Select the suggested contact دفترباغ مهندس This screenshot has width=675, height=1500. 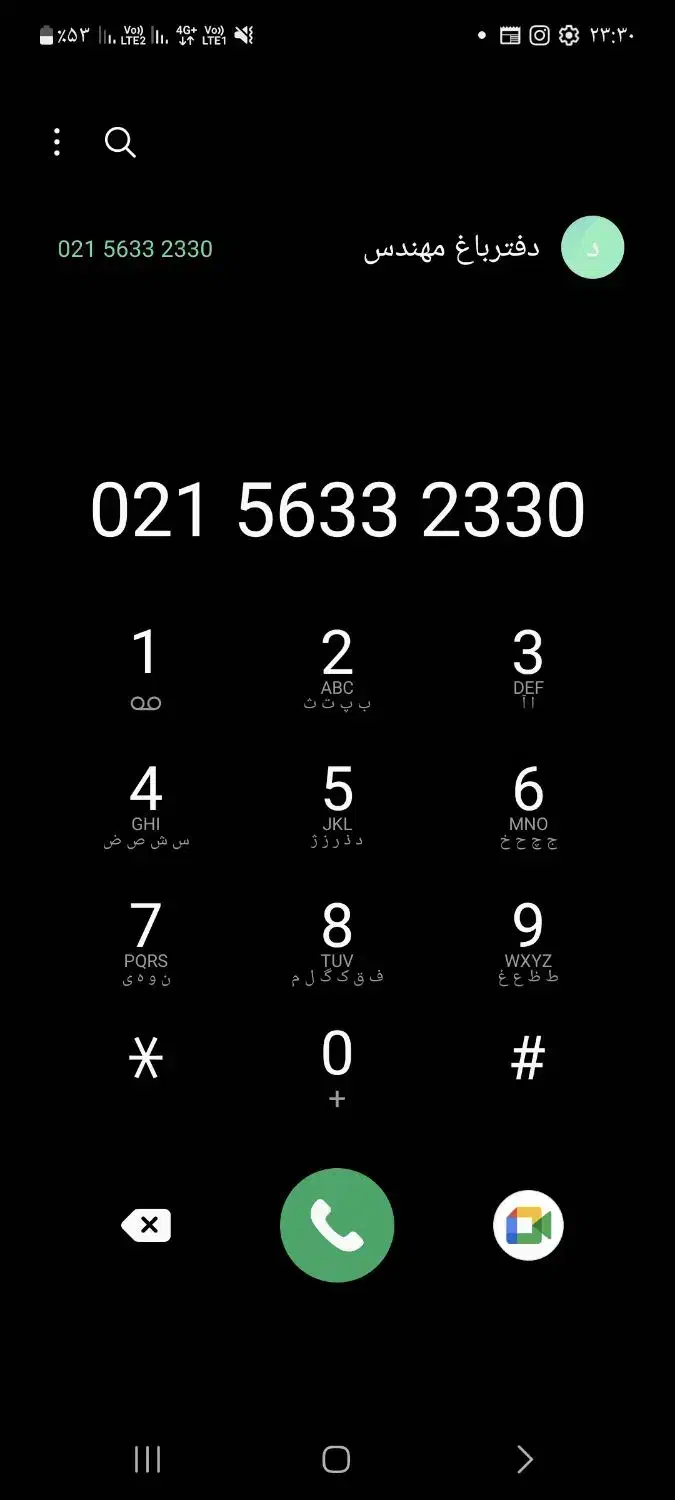tap(452, 248)
